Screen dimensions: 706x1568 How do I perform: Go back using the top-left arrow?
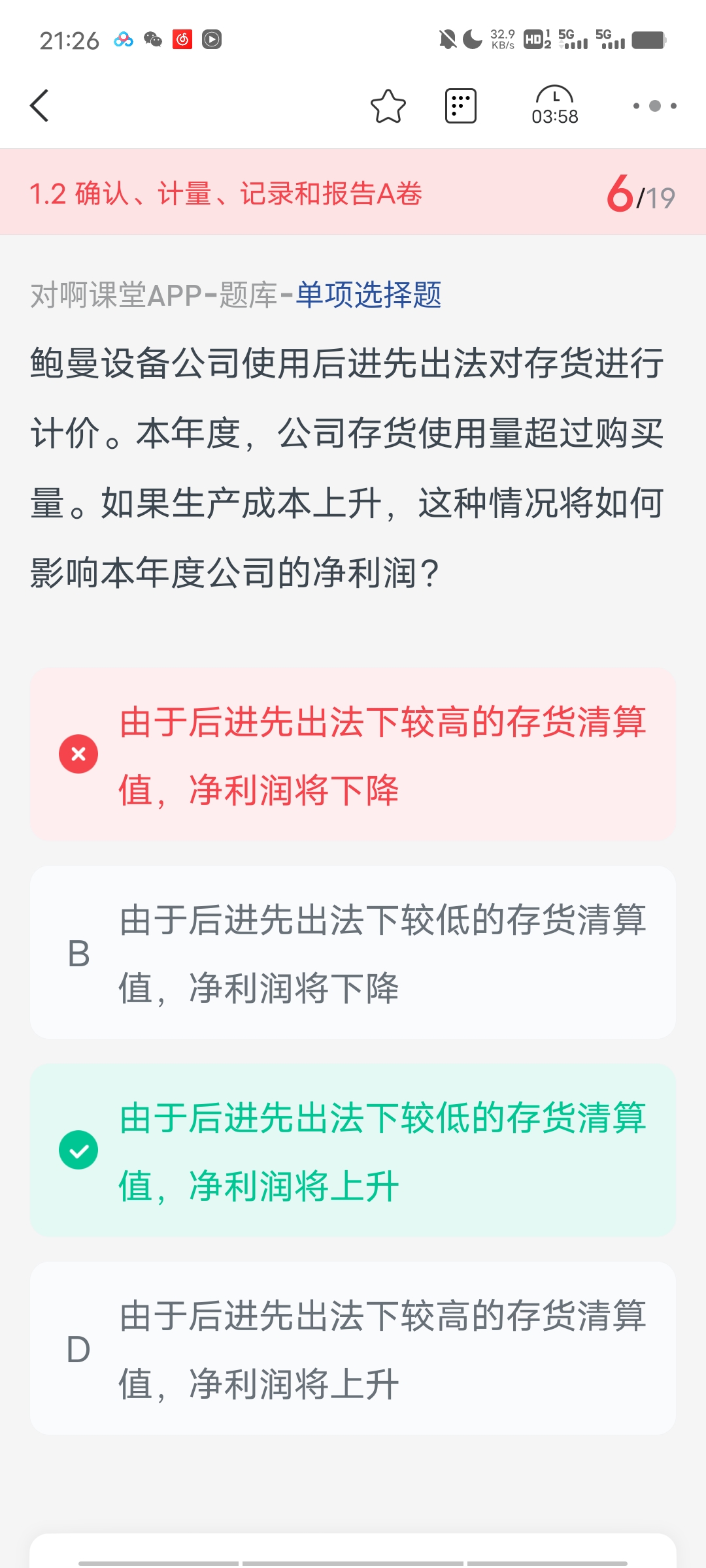tap(40, 106)
